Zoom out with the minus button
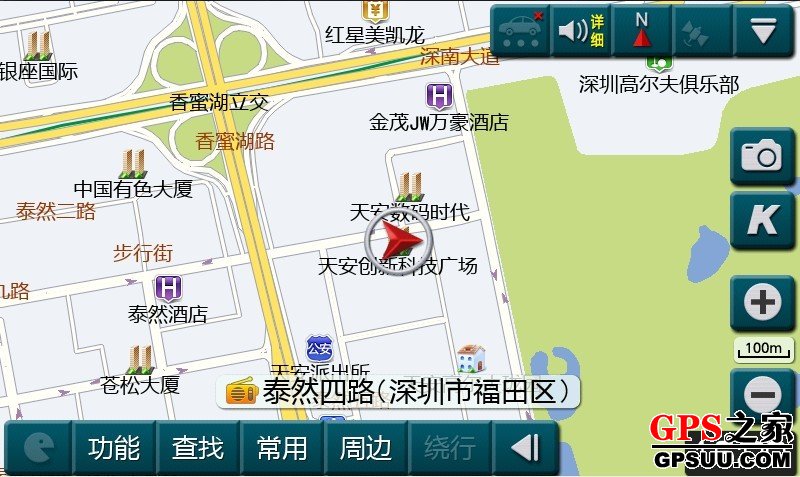 click(x=763, y=394)
